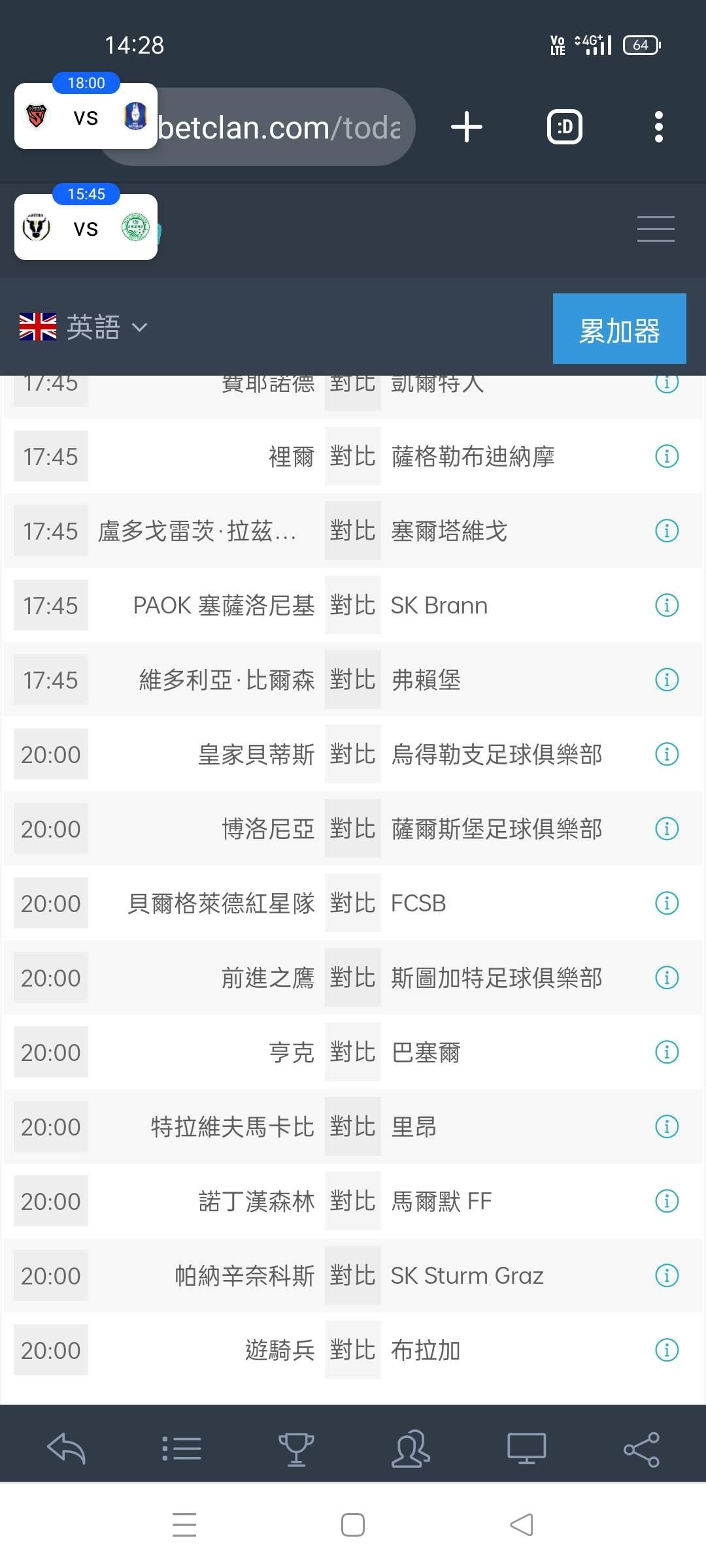Open the browser overflow menu
The height and width of the screenshot is (1568, 706).
(658, 127)
